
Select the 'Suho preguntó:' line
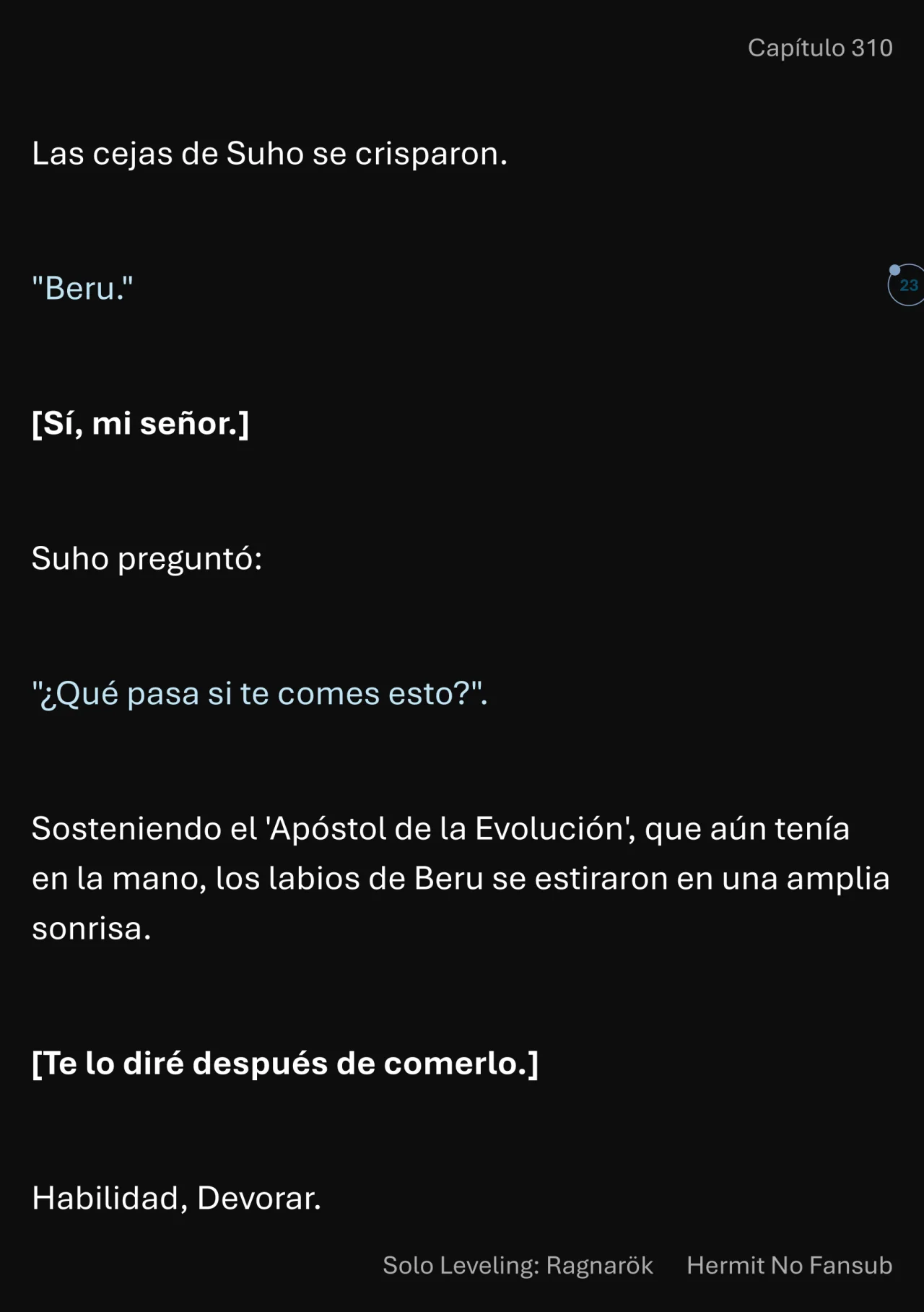[x=147, y=558]
